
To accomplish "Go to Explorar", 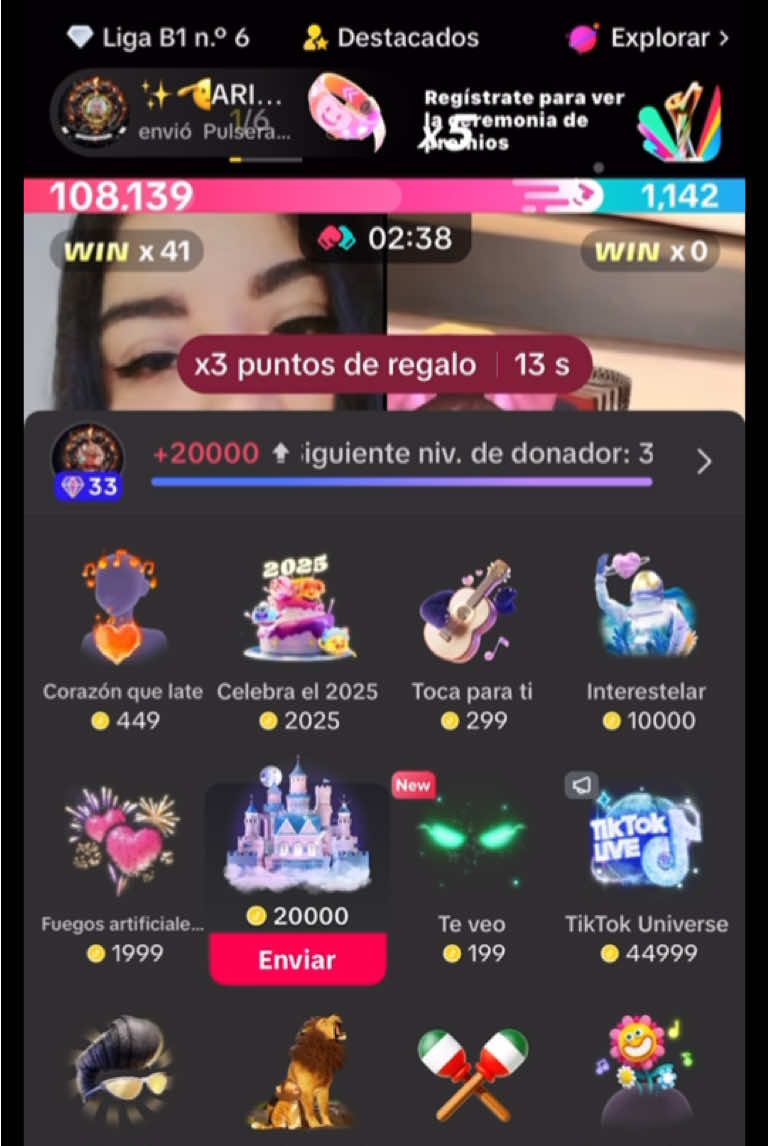I will tap(649, 38).
